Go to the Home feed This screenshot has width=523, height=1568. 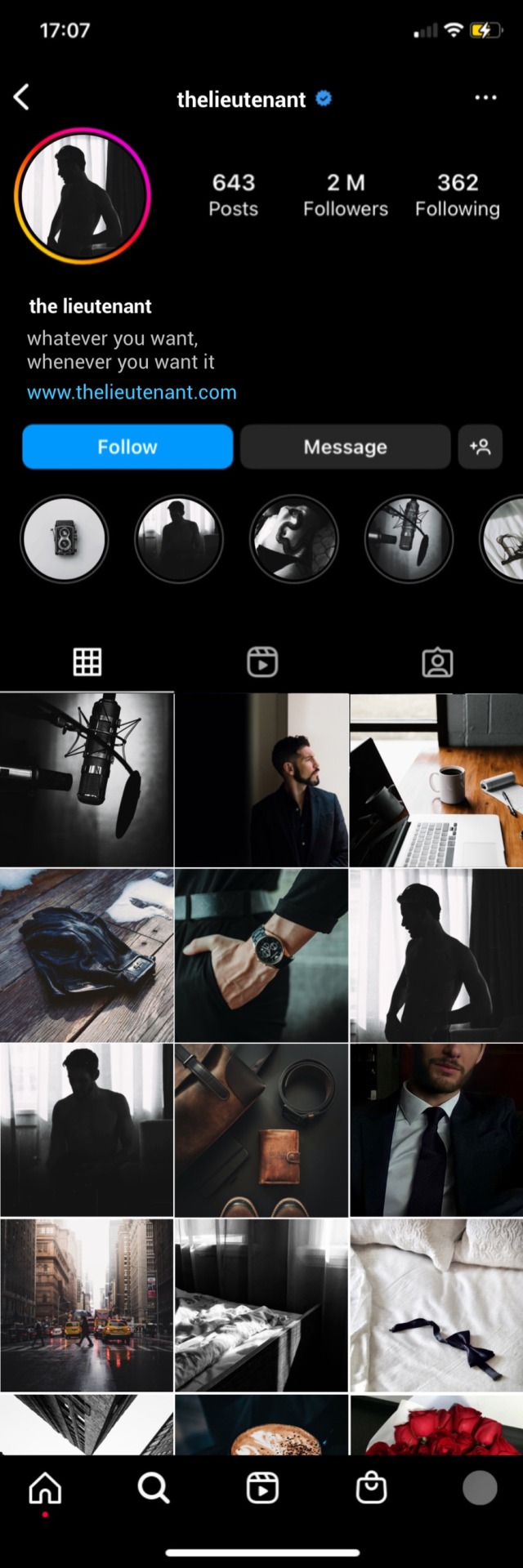pyautogui.click(x=45, y=1488)
